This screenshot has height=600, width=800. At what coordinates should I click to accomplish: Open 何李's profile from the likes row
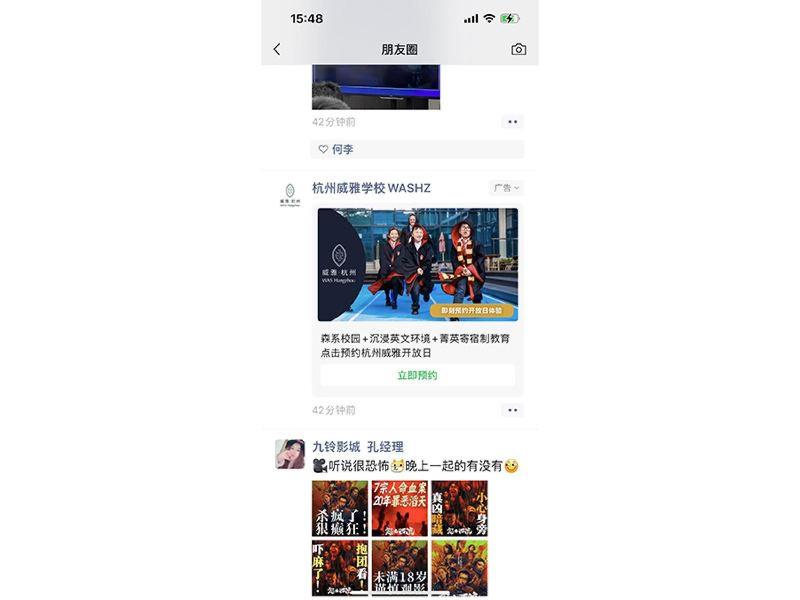tap(342, 149)
